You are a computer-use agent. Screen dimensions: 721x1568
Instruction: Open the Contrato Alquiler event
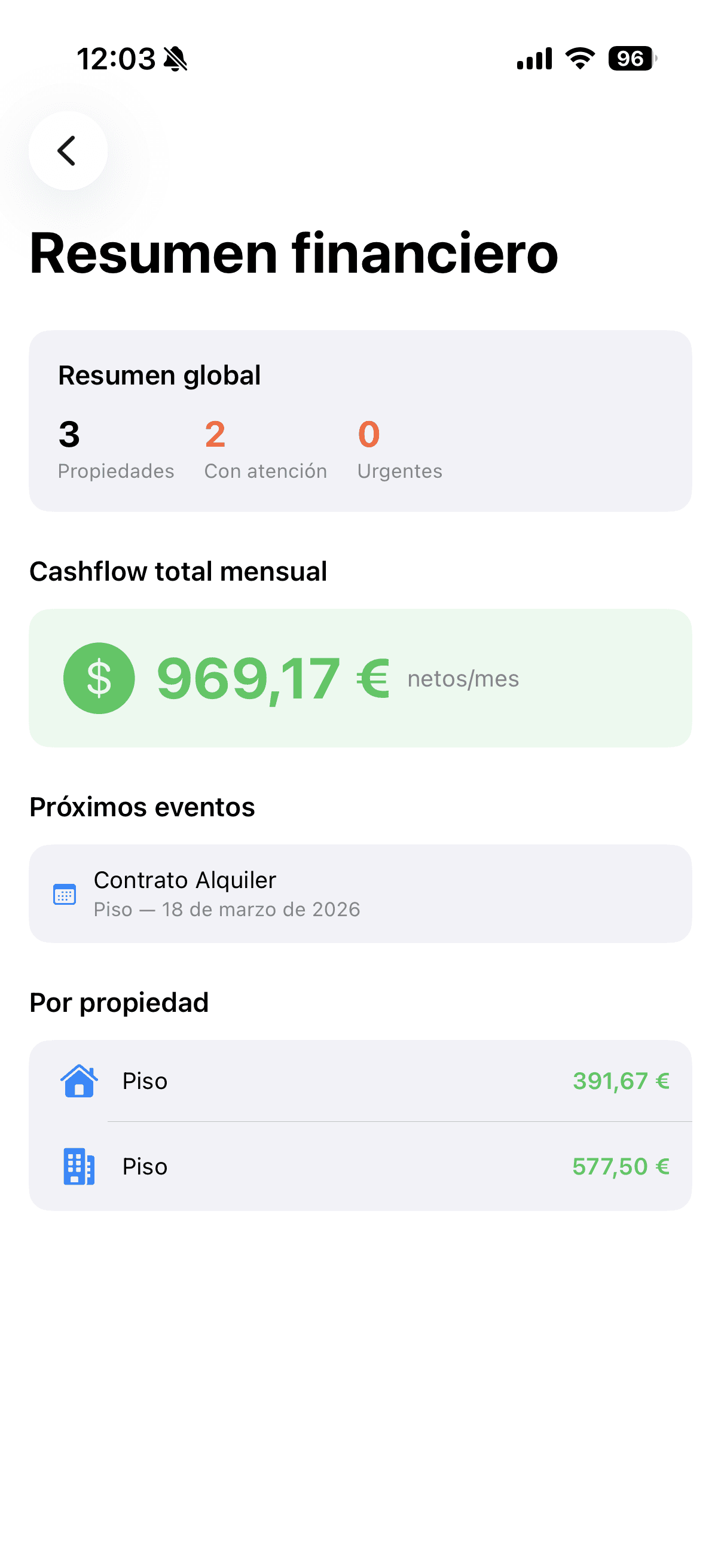[360, 893]
